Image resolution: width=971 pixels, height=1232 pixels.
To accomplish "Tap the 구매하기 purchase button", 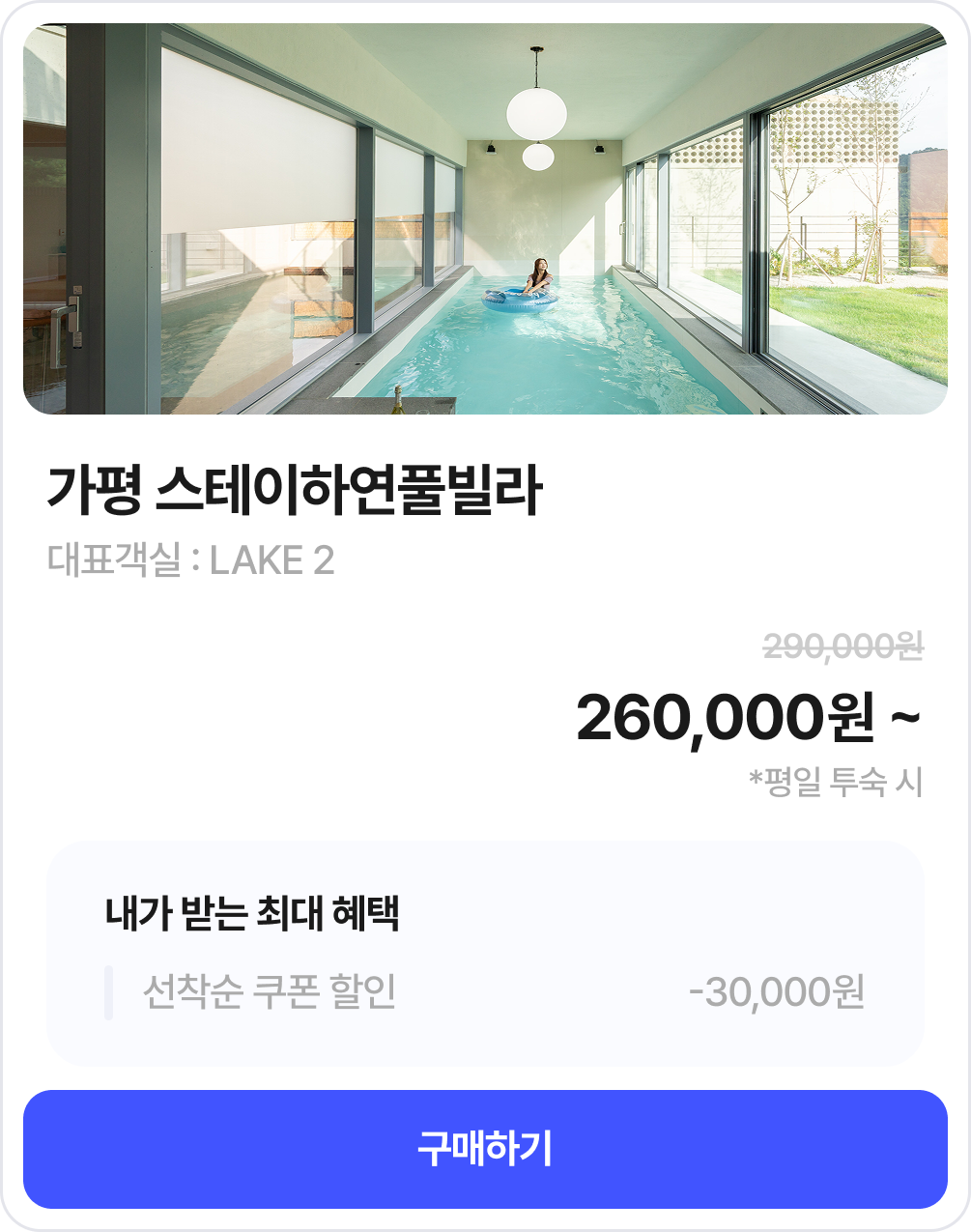I will coord(485,1149).
